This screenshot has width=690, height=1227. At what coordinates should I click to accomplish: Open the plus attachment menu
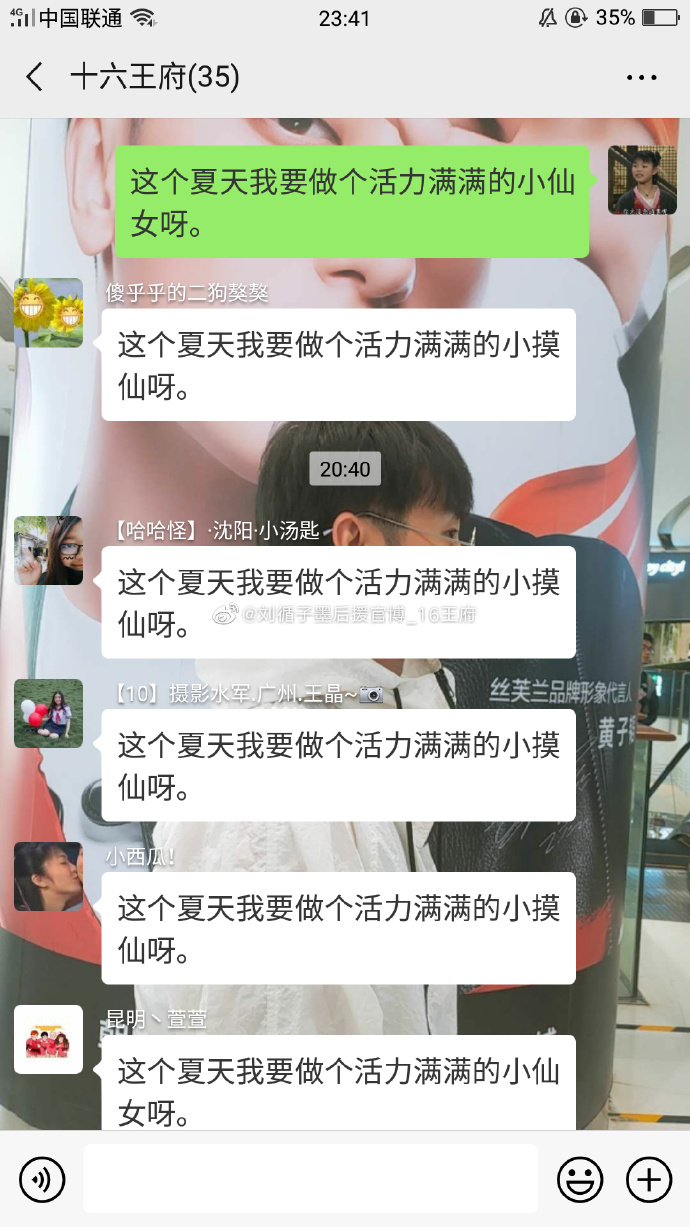point(648,1180)
